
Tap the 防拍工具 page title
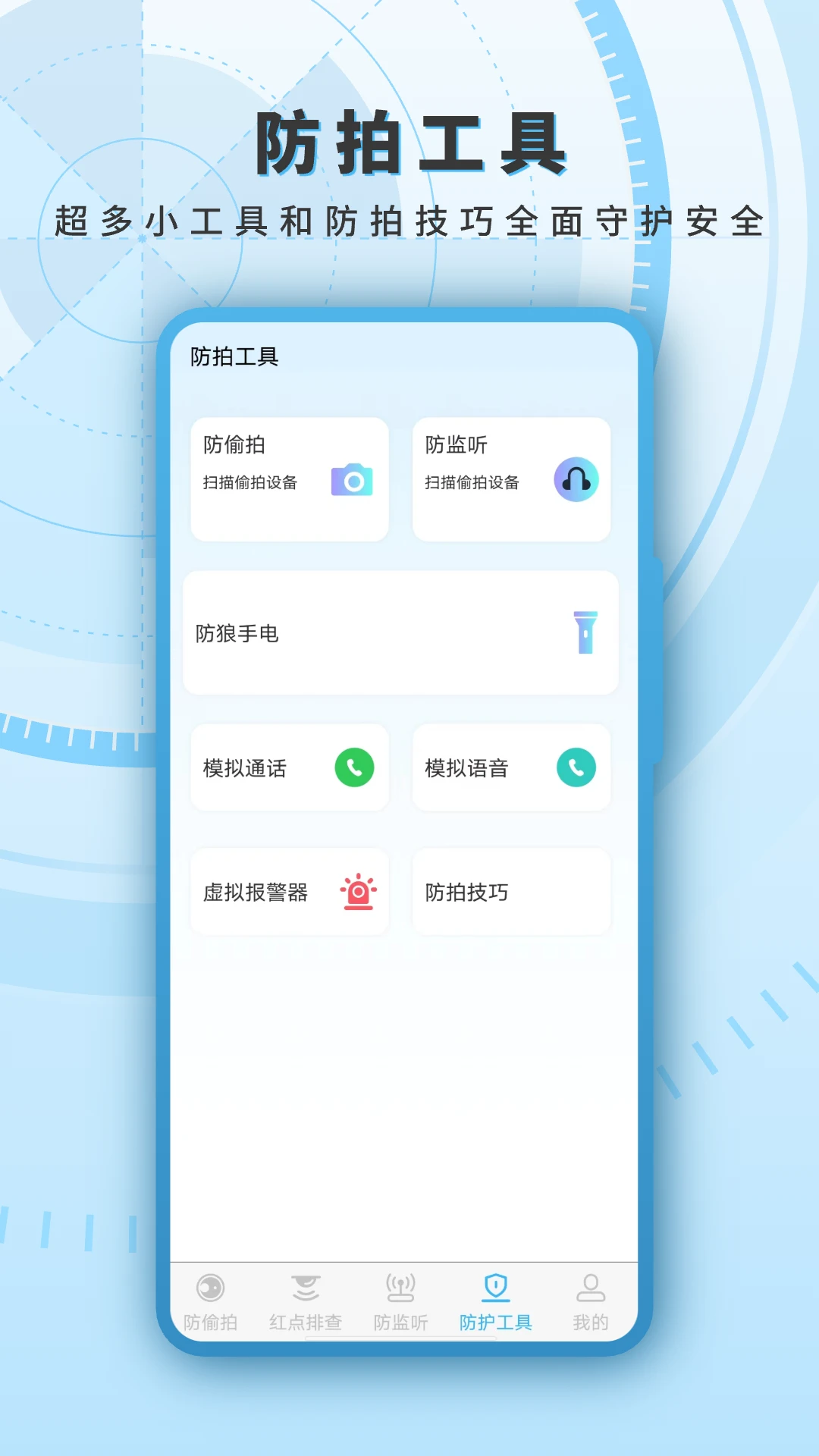[235, 356]
